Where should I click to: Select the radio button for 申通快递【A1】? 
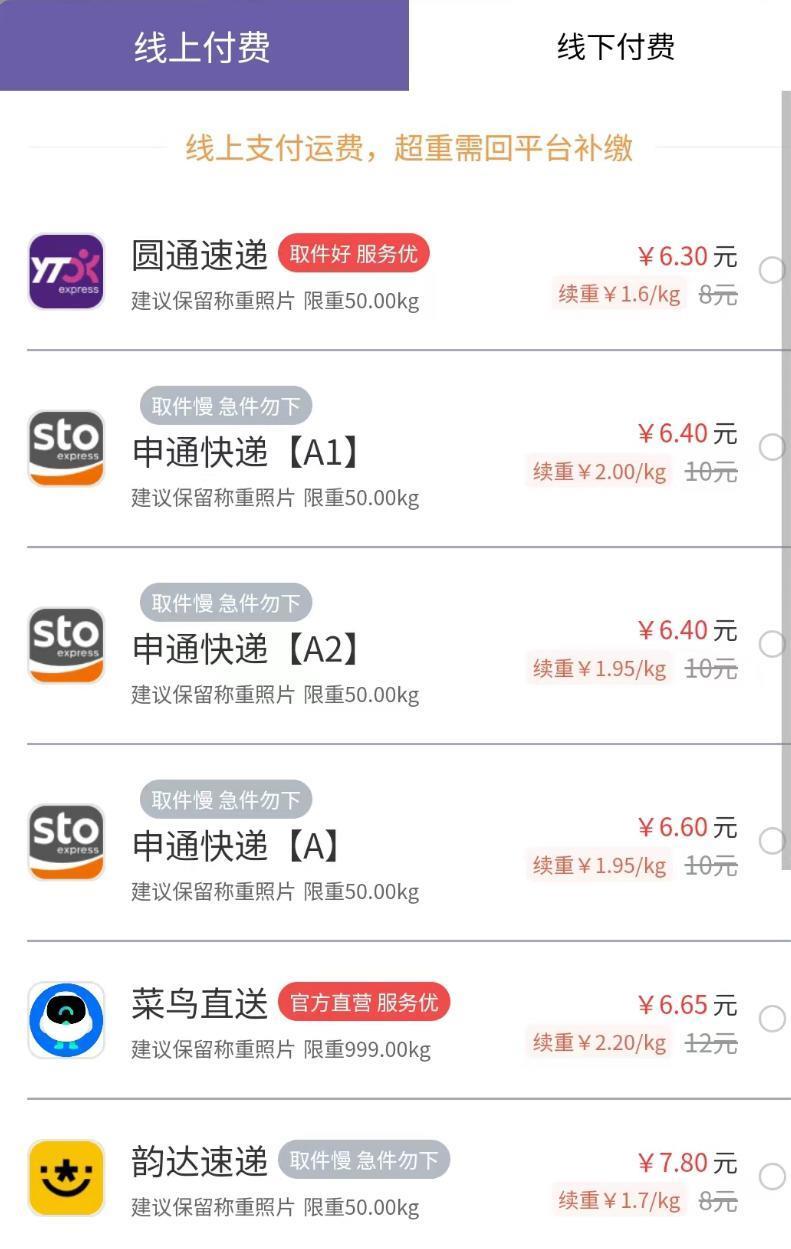771,447
